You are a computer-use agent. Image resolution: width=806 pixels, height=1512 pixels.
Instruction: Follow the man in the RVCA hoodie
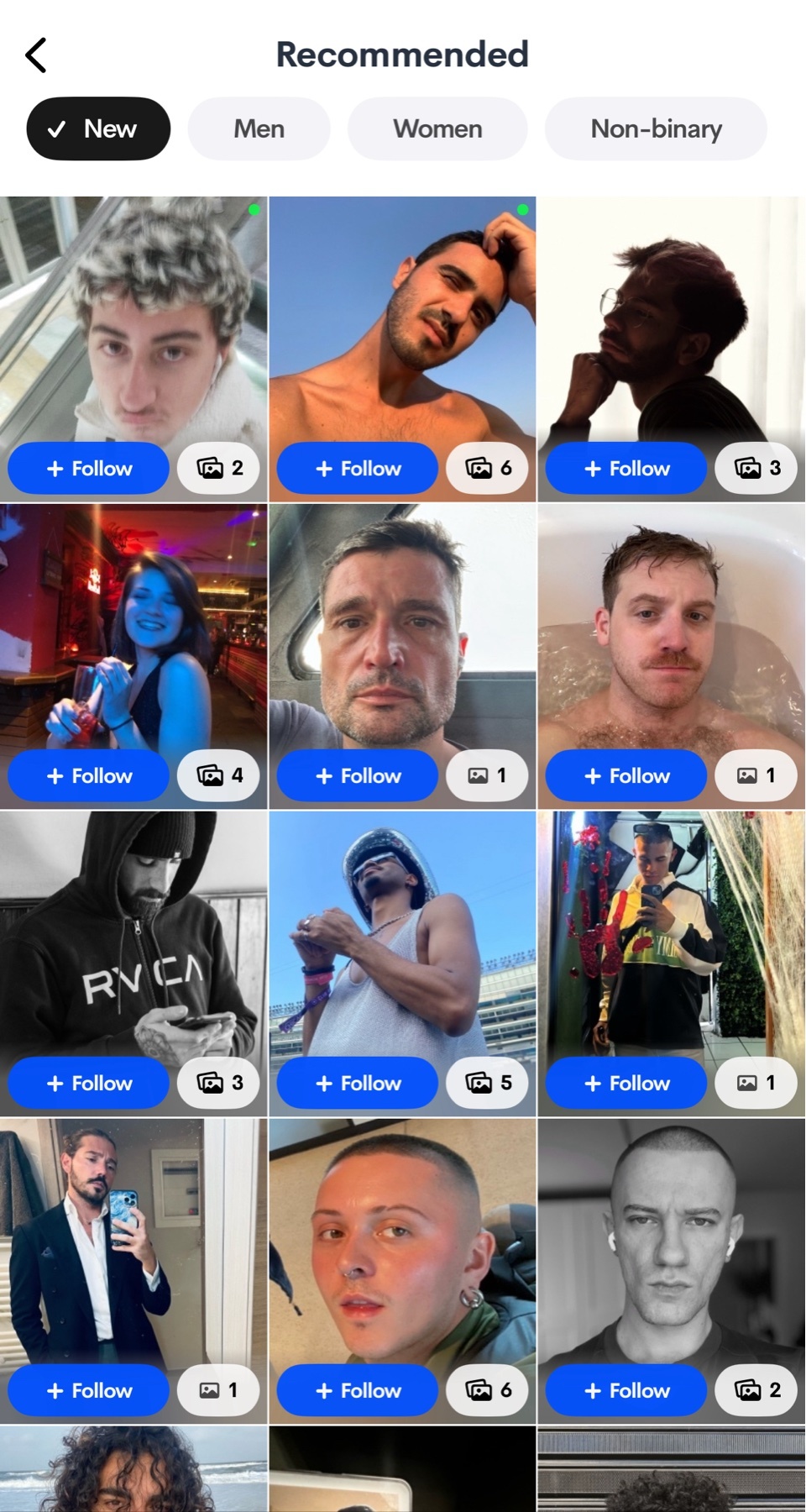[x=89, y=1083]
